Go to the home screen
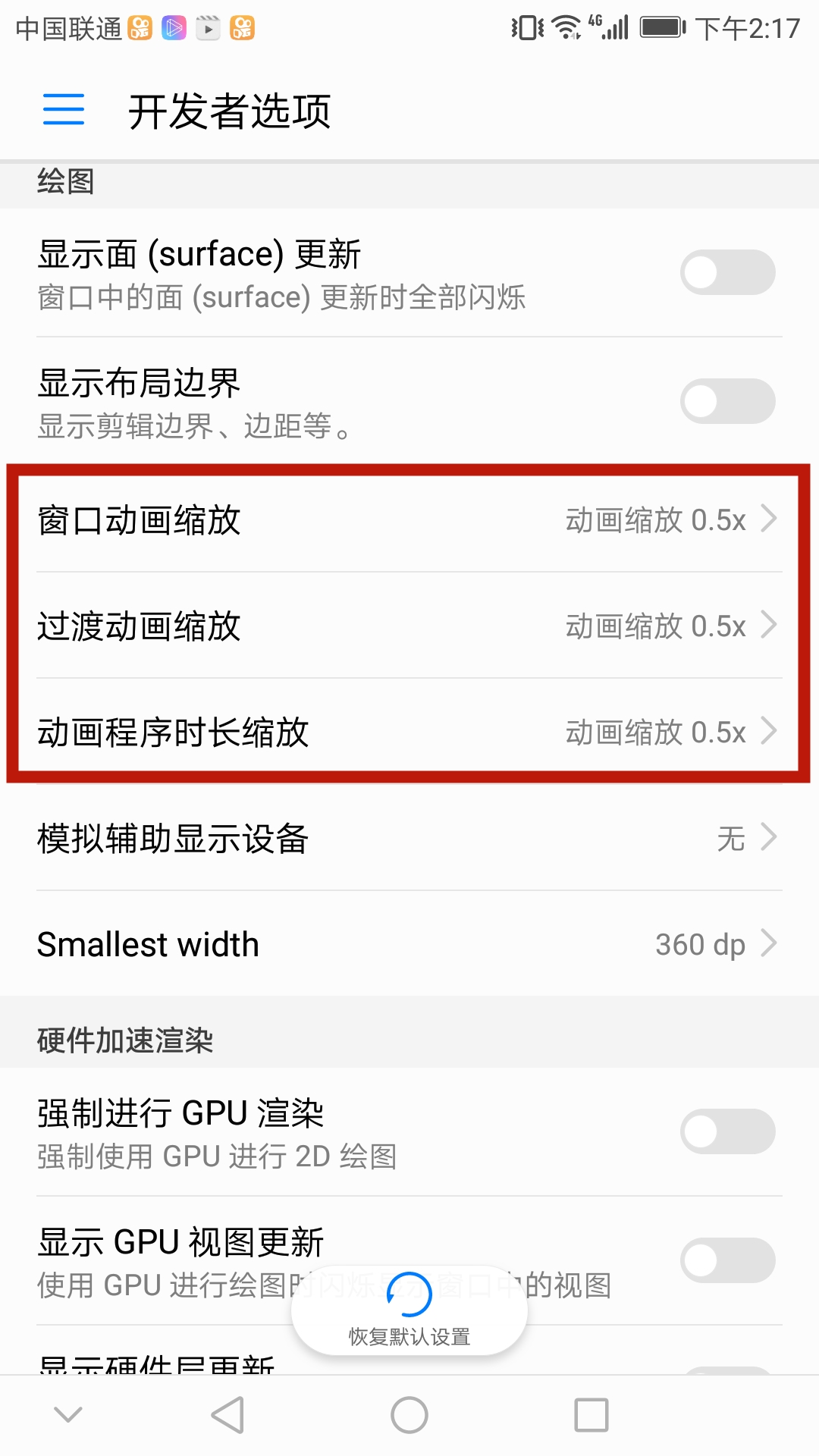The width and height of the screenshot is (819, 1456). pyautogui.click(x=409, y=1415)
